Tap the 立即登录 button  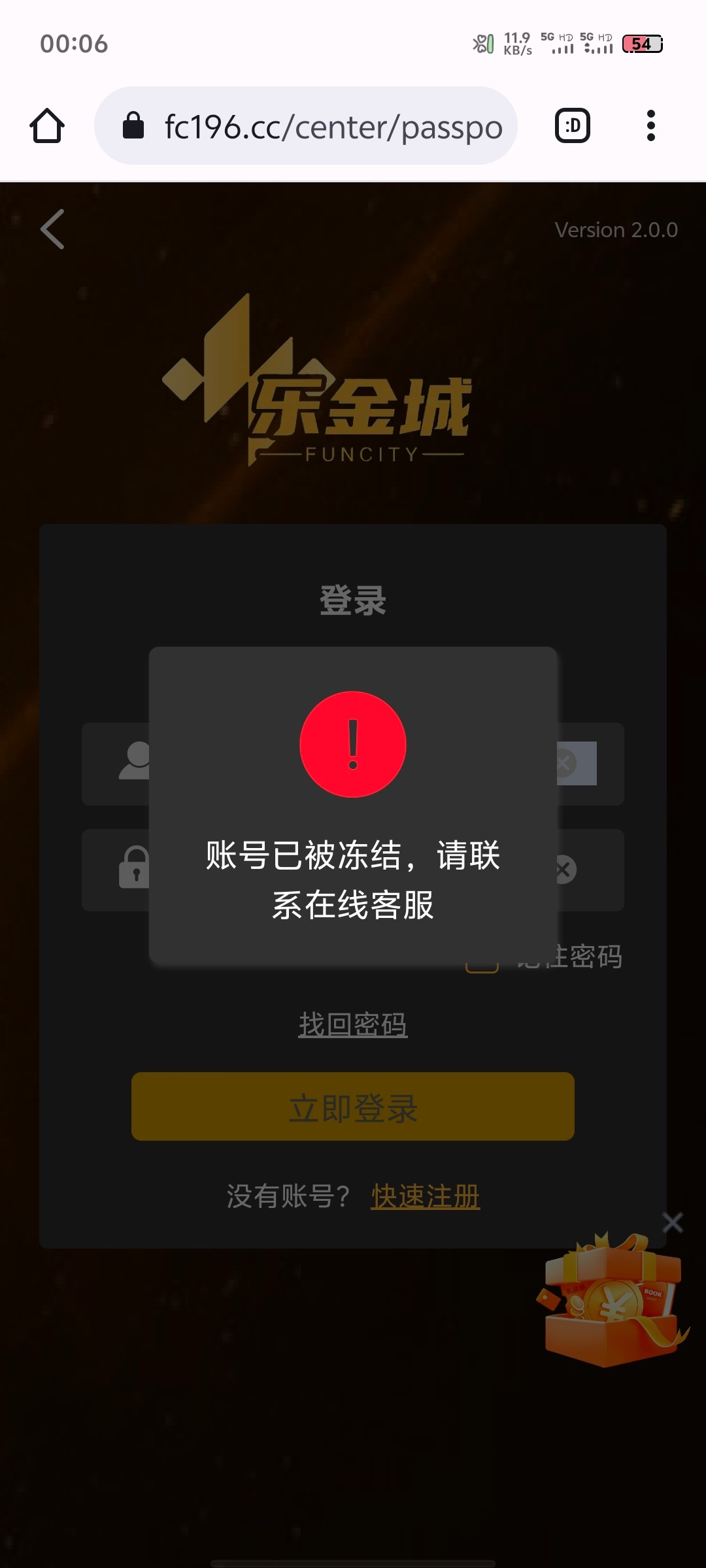(353, 1107)
